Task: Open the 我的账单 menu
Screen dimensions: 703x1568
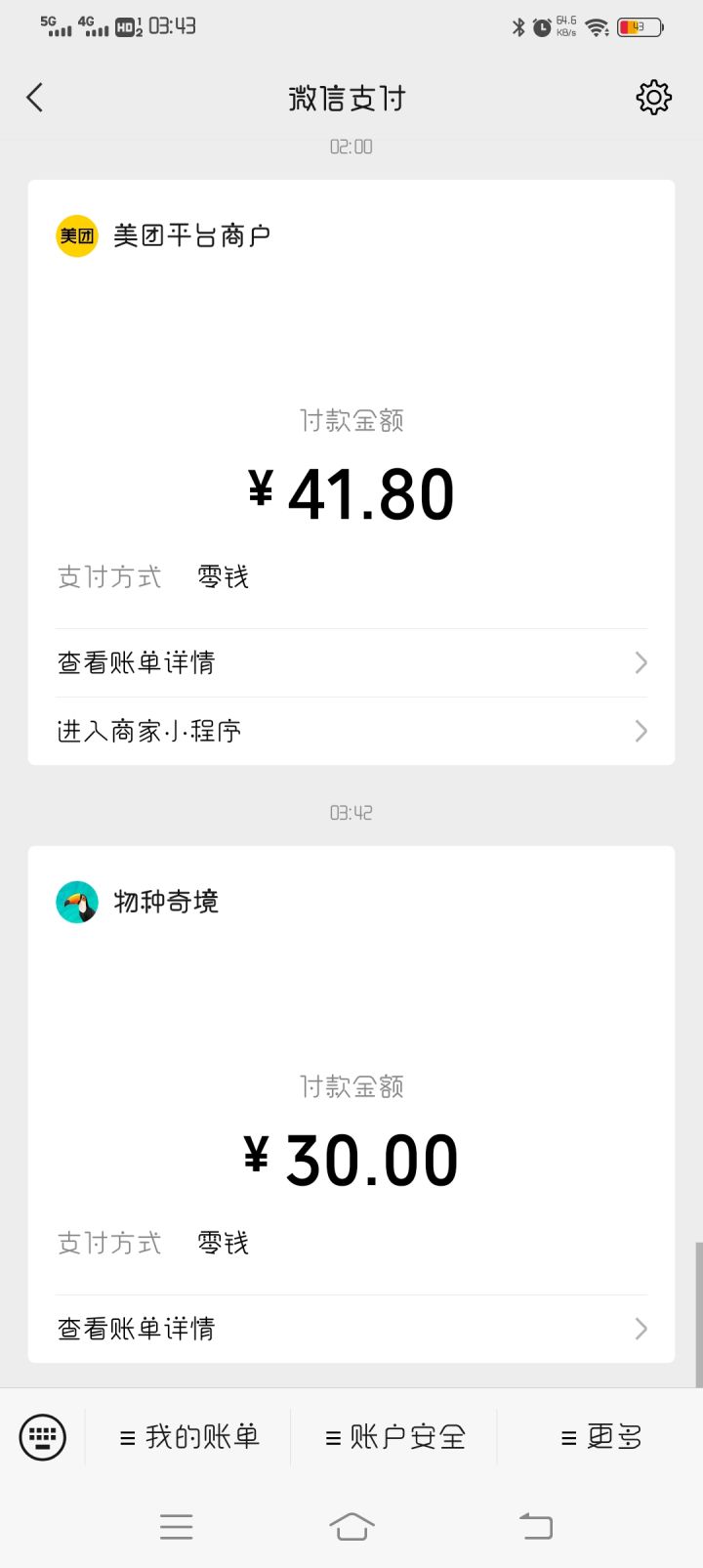Action: coord(188,1437)
